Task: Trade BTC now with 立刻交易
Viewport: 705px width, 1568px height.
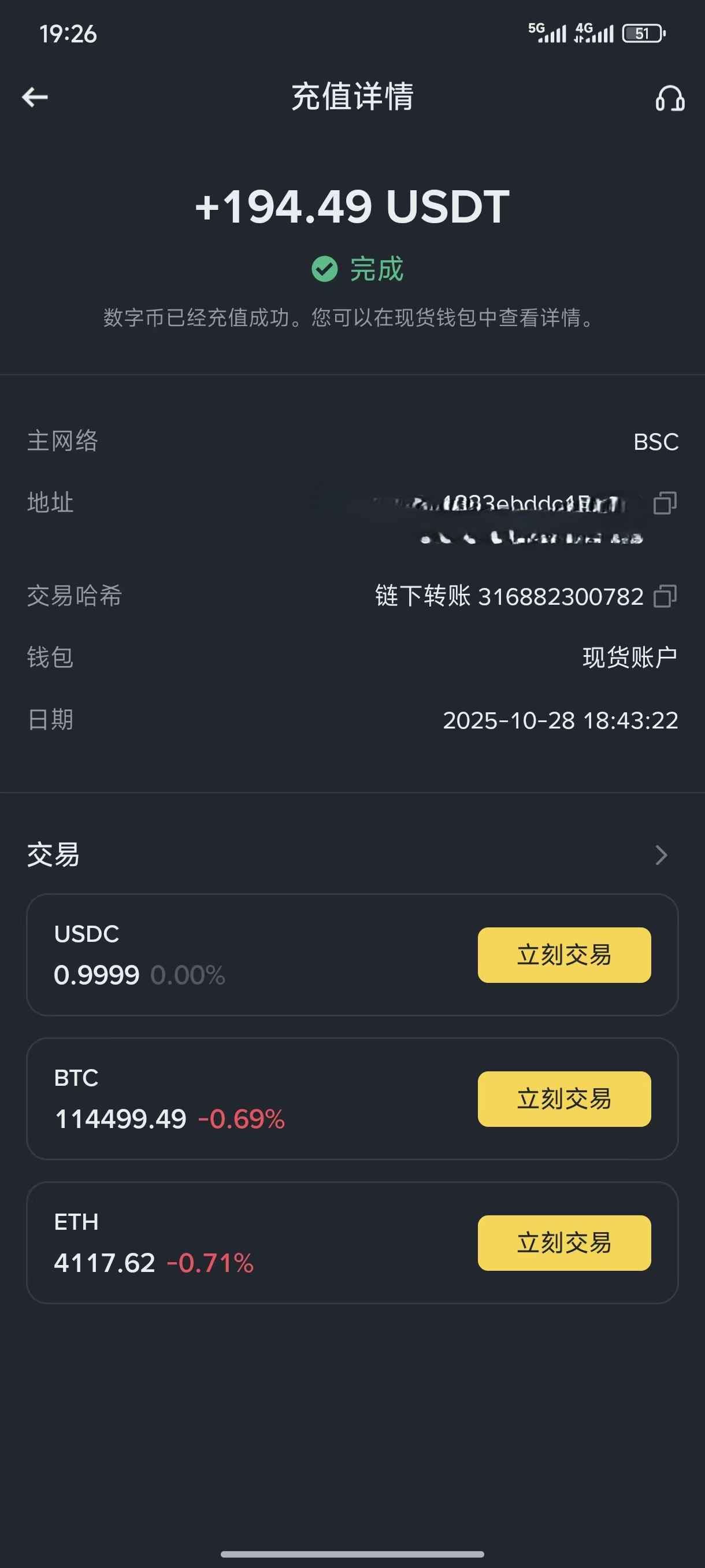Action: click(564, 1099)
